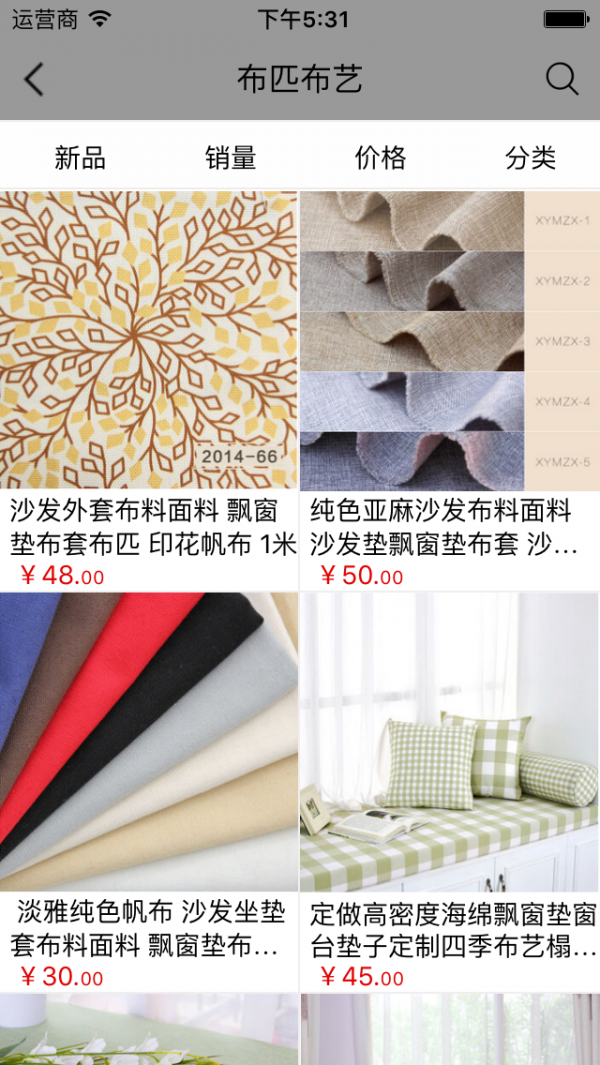Viewport: 600px width, 1065px height.
Task: Open the 分类 filter tab
Action: (x=530, y=157)
